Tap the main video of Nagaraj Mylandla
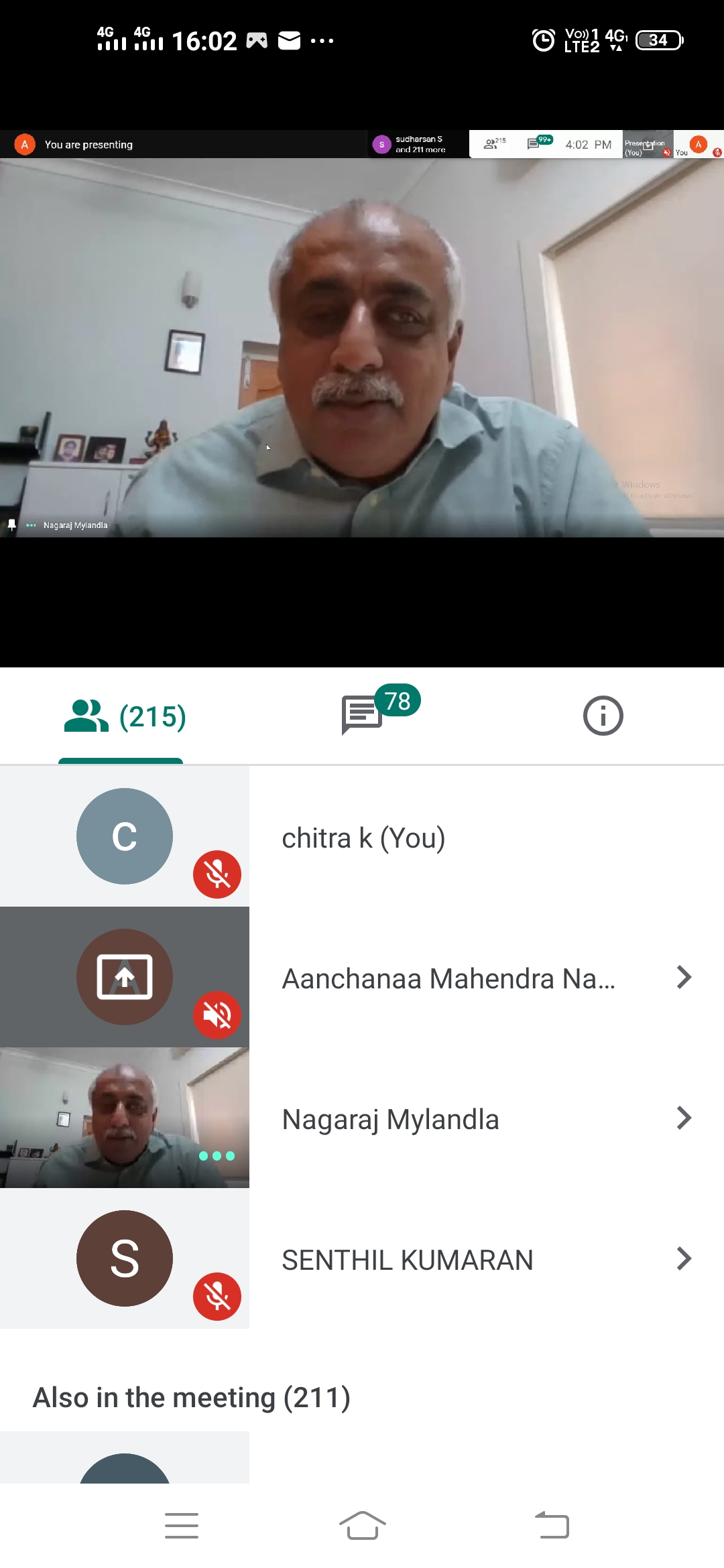Viewport: 724px width, 1568px height. pyautogui.click(x=362, y=348)
